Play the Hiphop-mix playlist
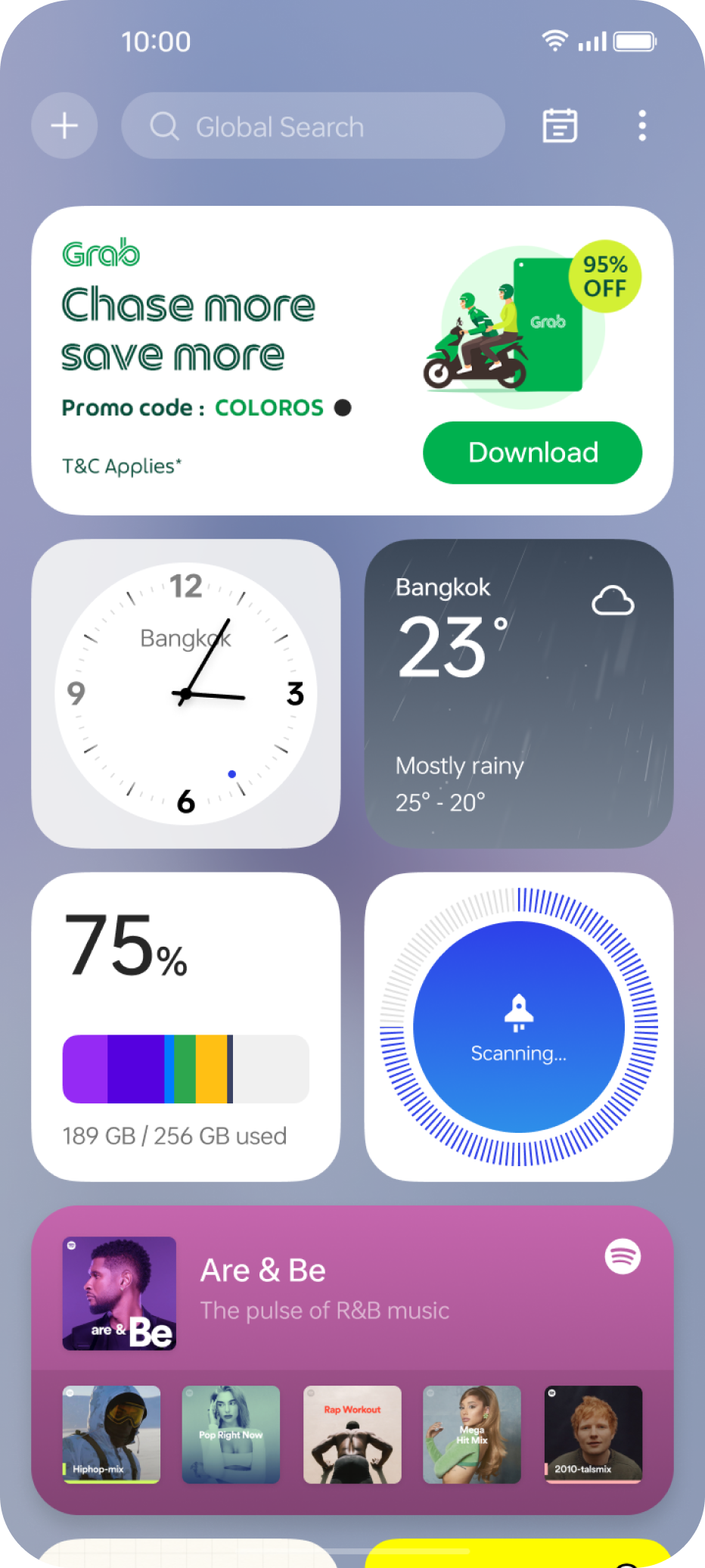 coord(111,1434)
